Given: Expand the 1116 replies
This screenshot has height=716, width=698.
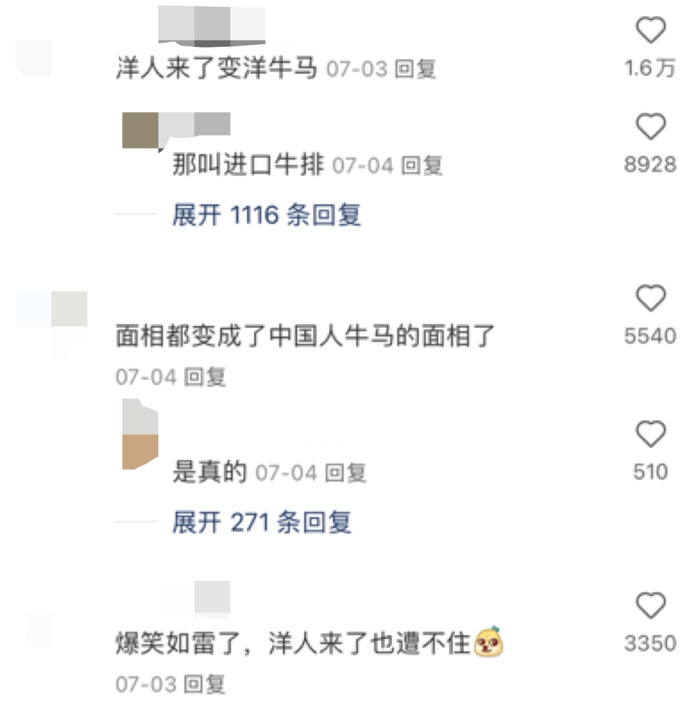Looking at the screenshot, I should tap(266, 215).
